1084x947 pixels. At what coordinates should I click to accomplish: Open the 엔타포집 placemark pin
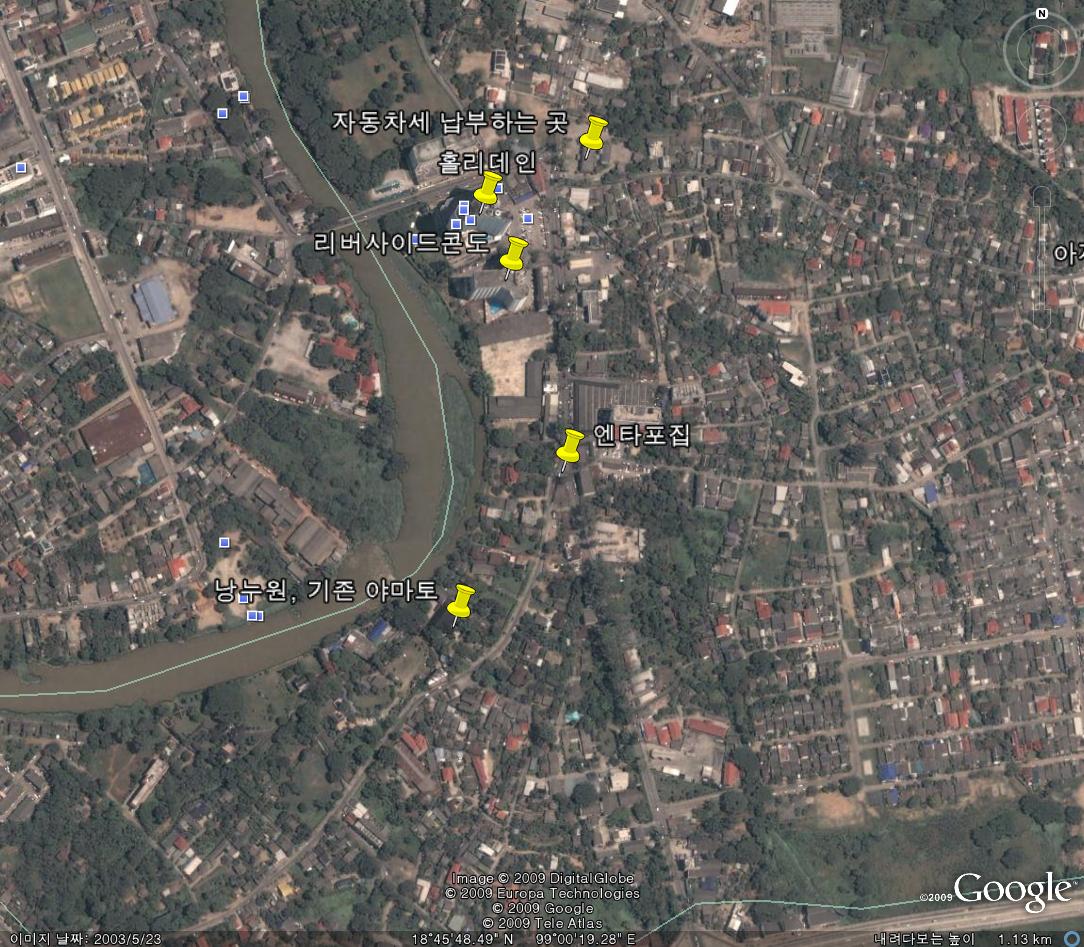coord(571,446)
